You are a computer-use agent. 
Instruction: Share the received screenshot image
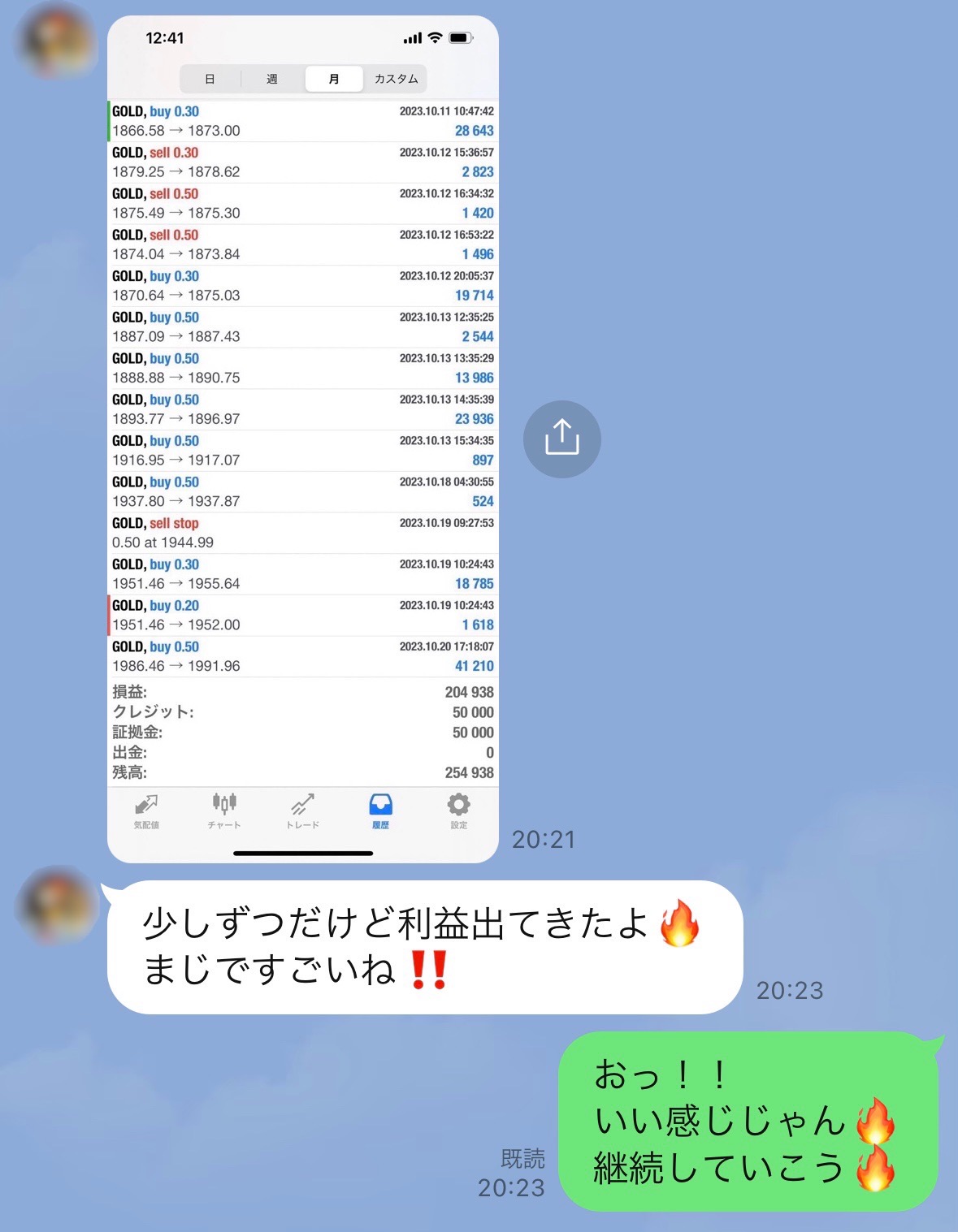pos(561,439)
